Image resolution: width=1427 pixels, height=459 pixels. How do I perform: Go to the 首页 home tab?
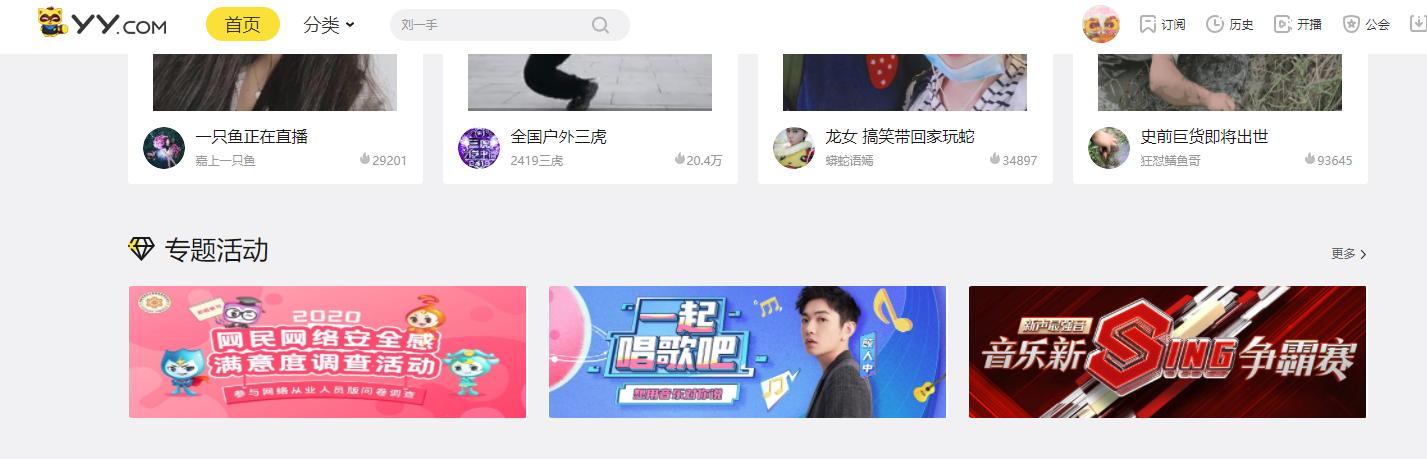pyautogui.click(x=242, y=25)
